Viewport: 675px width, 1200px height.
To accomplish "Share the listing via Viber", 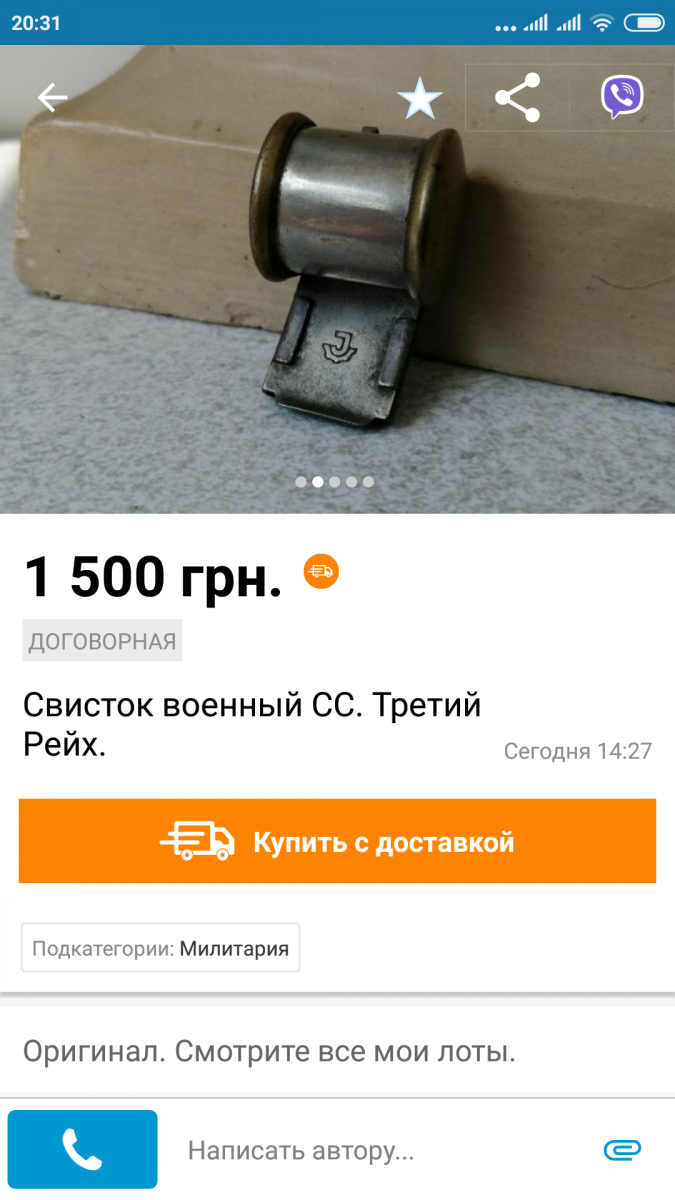I will click(x=622, y=98).
